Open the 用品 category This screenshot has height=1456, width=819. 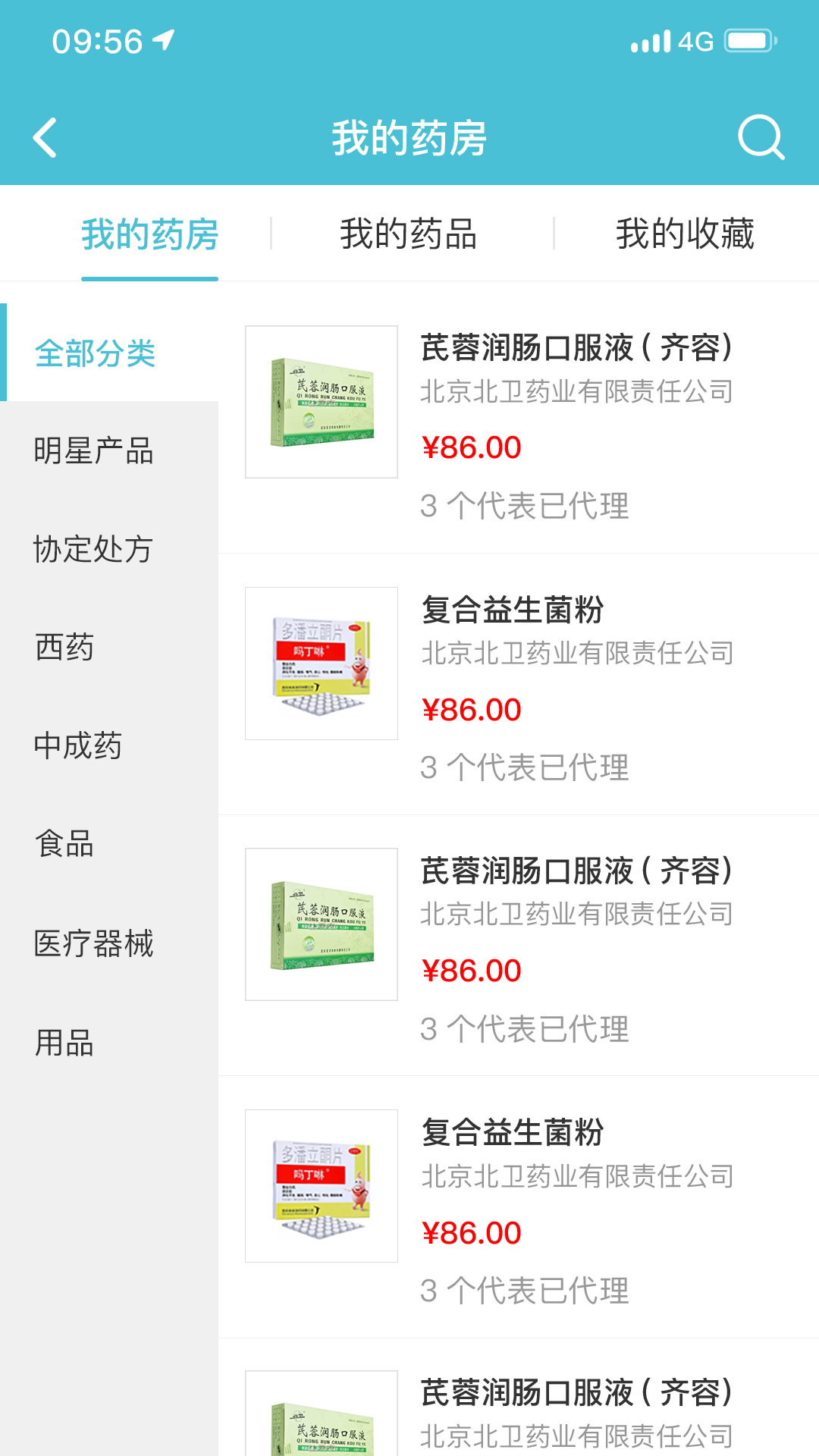64,1043
